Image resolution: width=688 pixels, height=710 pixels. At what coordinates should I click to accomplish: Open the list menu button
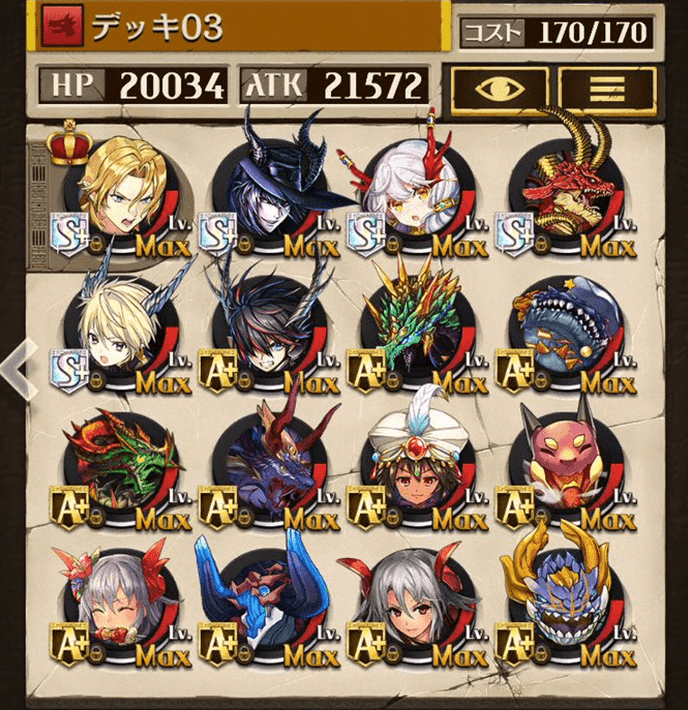[x=607, y=90]
